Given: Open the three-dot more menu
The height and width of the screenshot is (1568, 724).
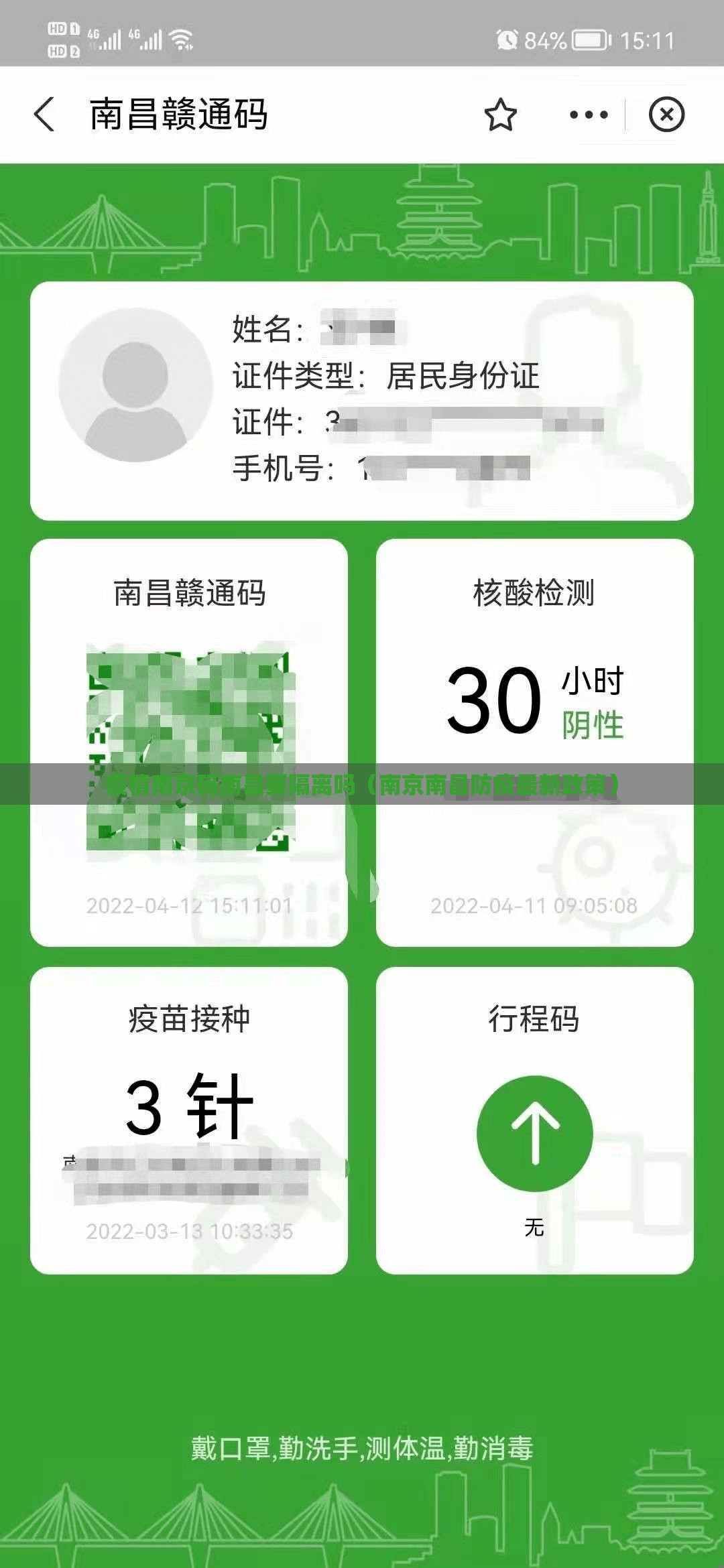Looking at the screenshot, I should click(588, 115).
